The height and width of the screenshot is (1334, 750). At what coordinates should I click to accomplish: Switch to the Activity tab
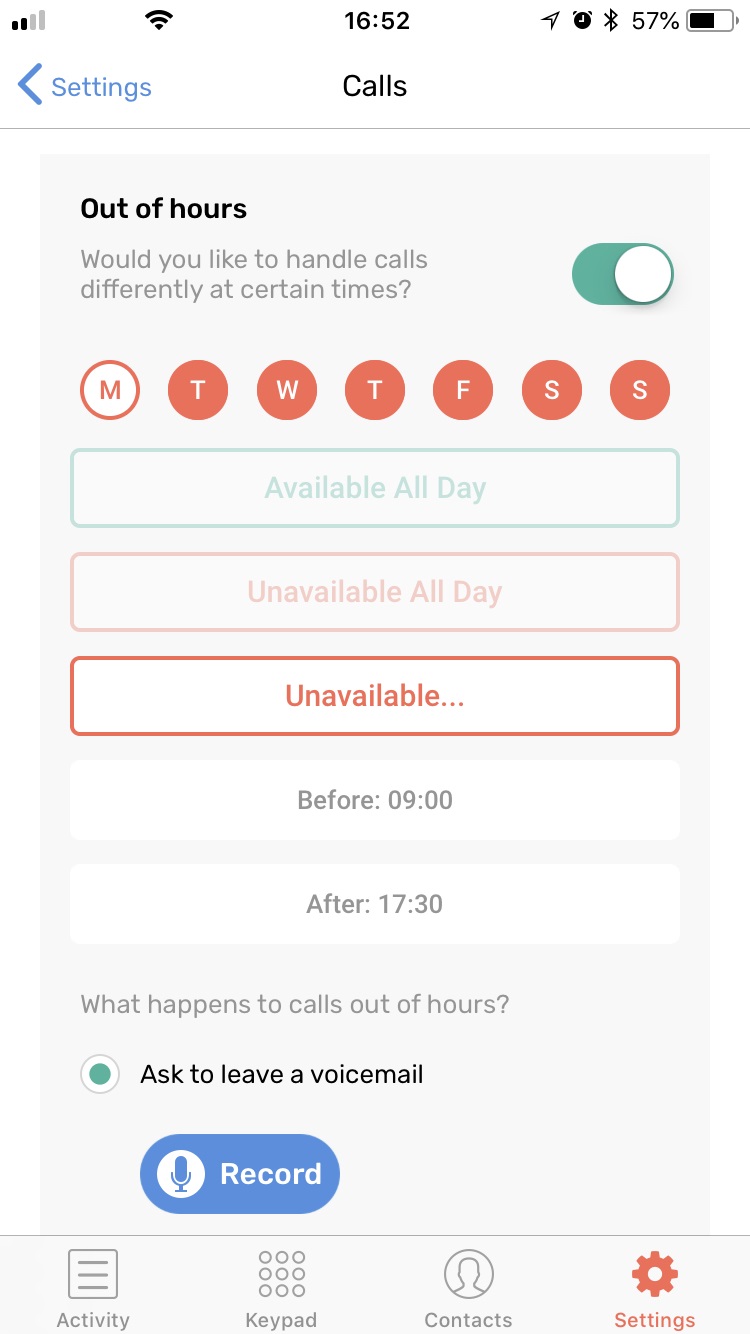pyautogui.click(x=93, y=1288)
